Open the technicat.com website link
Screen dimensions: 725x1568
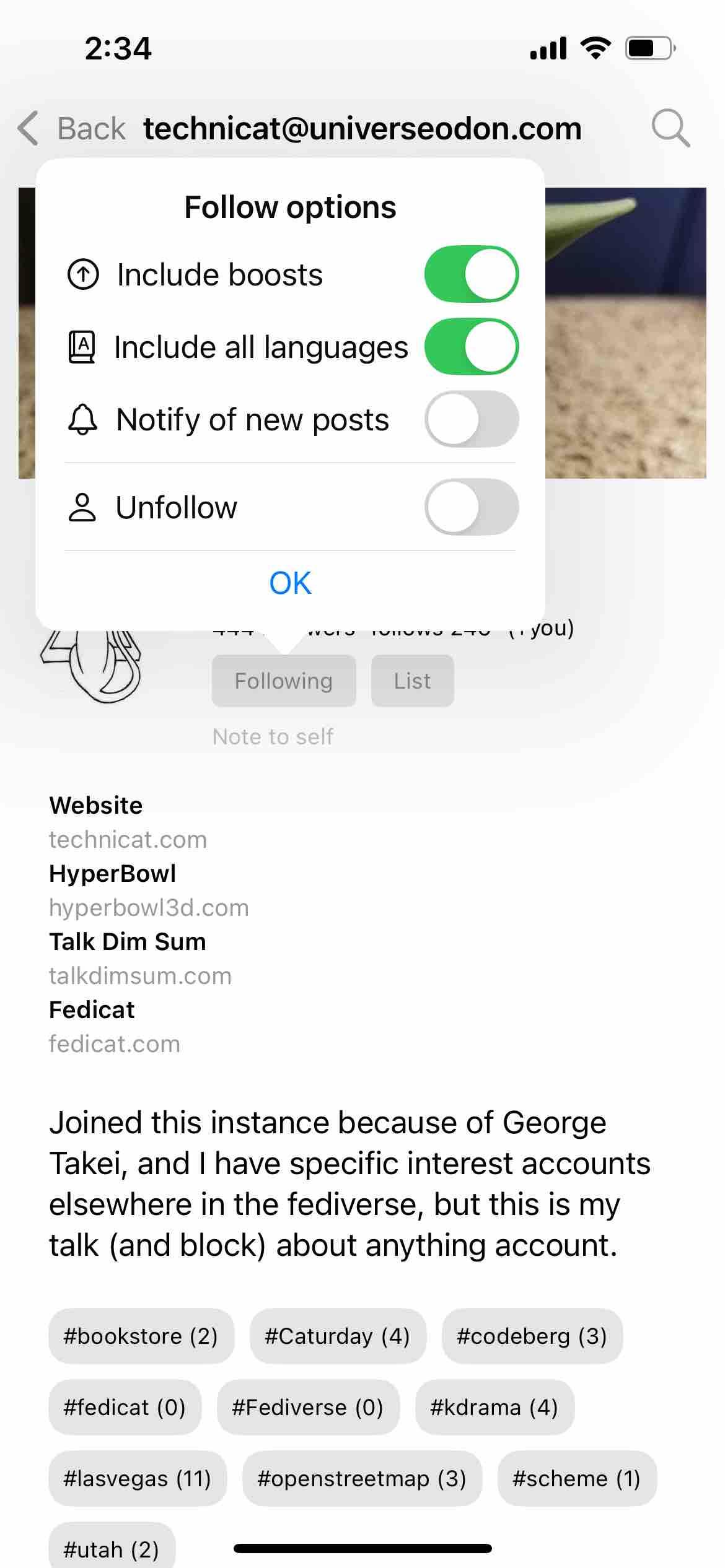tap(128, 840)
